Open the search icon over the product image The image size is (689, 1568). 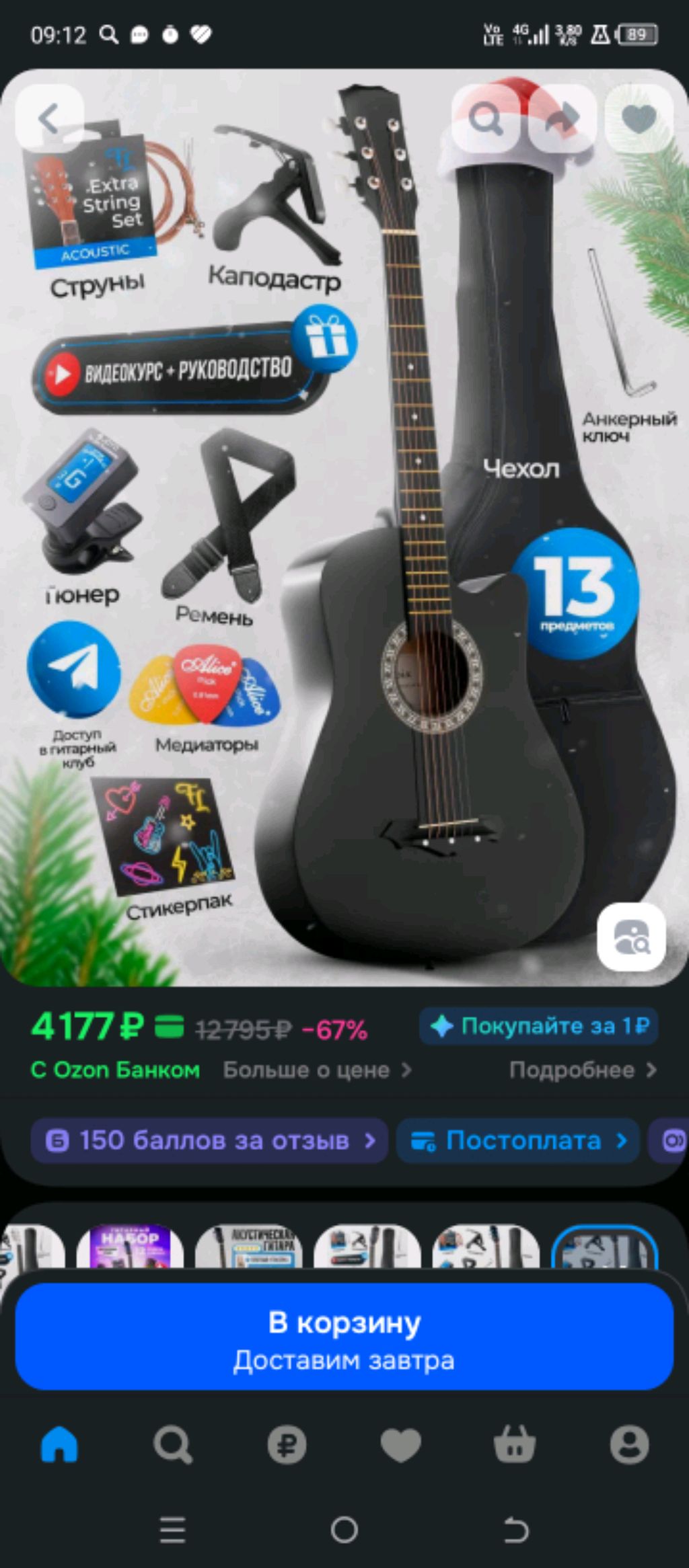(485, 118)
